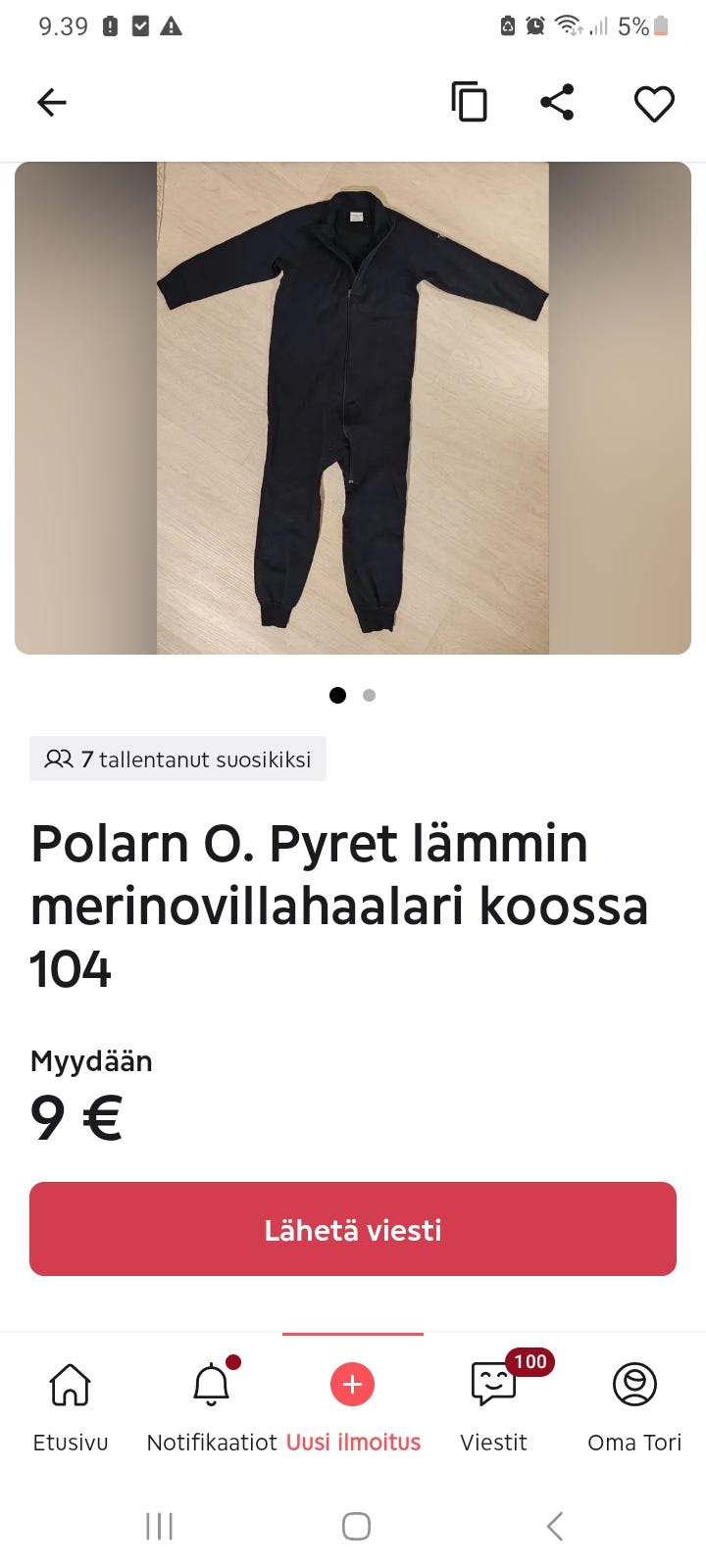Screen dimensions: 706x1568
Task: Share this listing
Action: click(x=557, y=101)
